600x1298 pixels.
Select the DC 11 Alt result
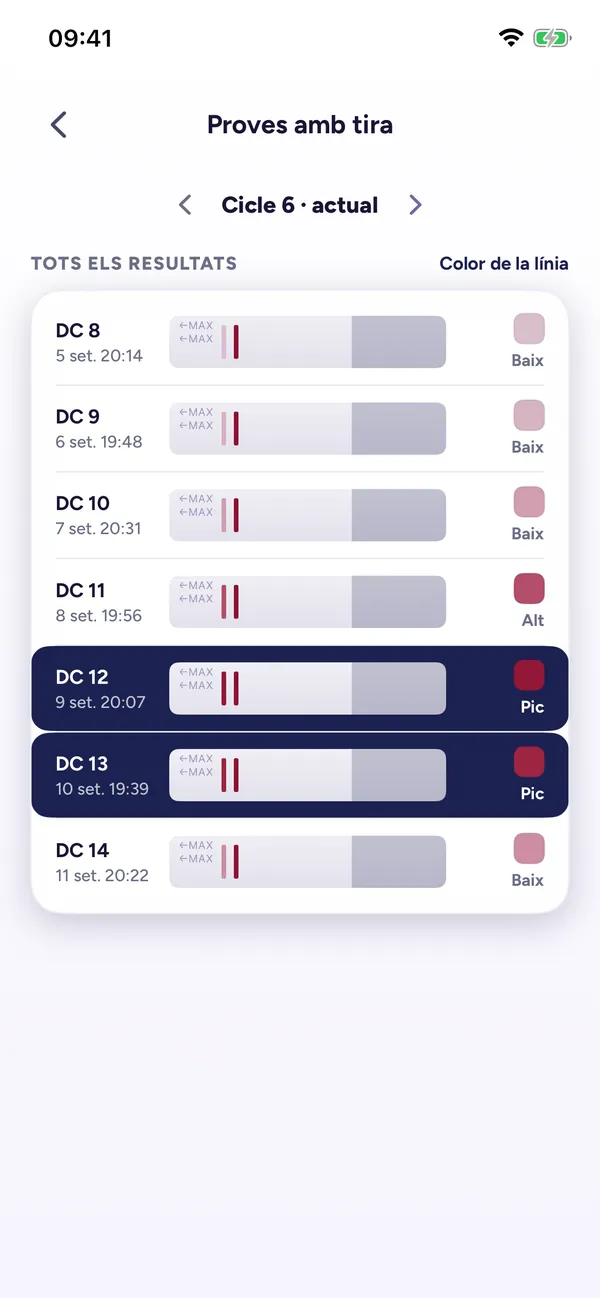[x=300, y=602]
